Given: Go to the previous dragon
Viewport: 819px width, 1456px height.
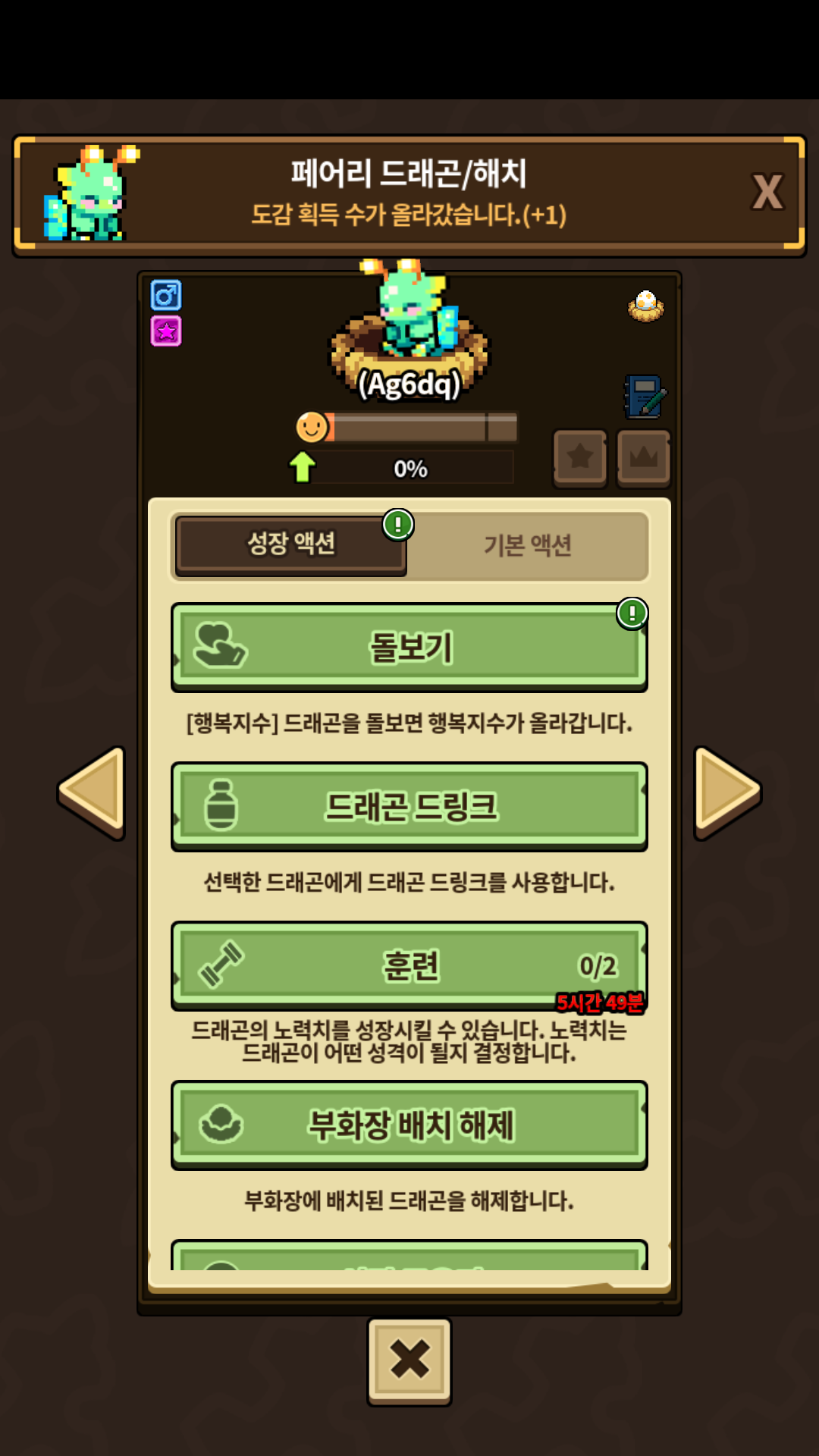Looking at the screenshot, I should point(93,792).
